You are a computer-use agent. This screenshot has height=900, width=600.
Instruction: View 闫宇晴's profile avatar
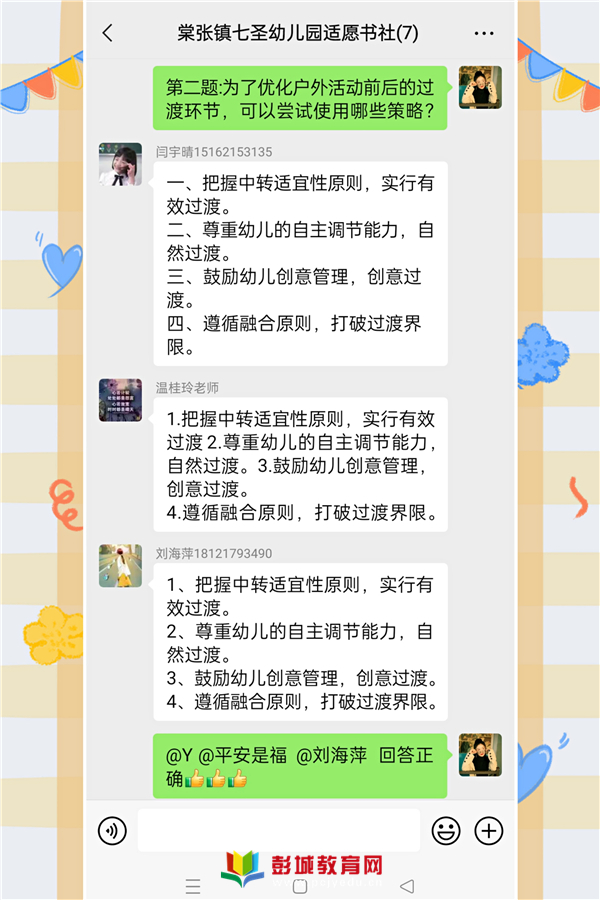(120, 164)
